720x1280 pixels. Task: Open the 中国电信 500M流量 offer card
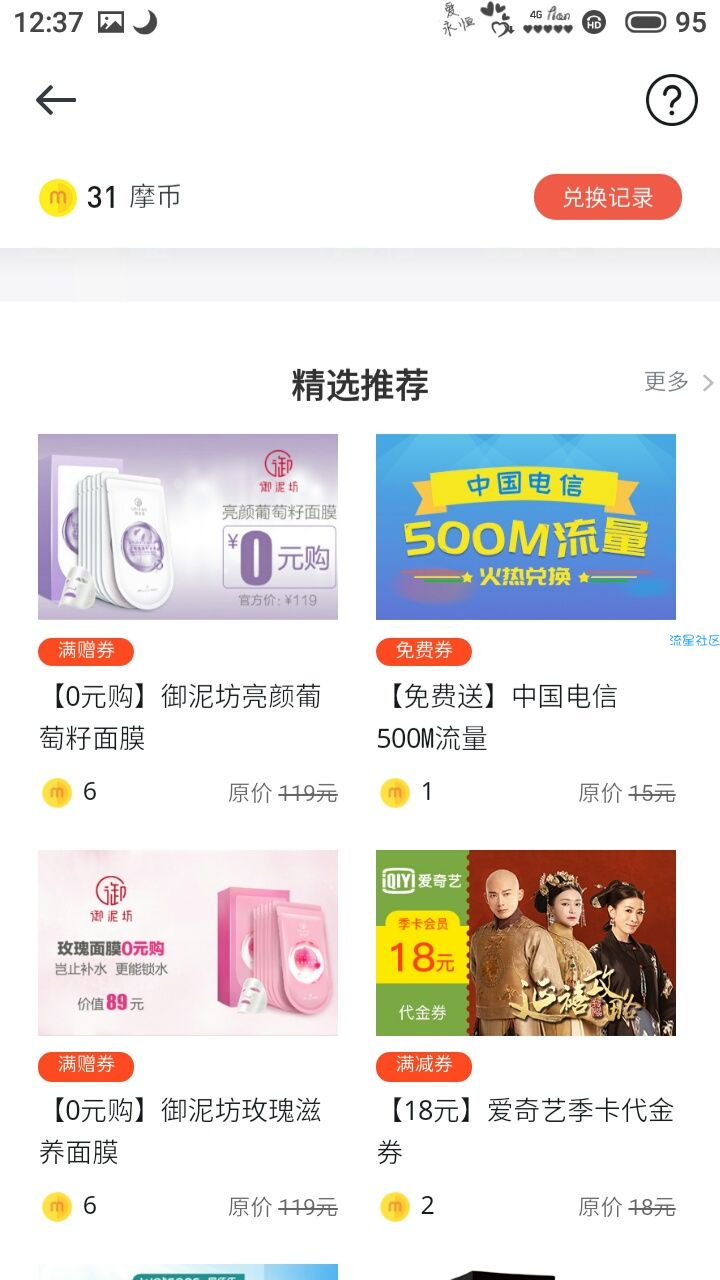(526, 527)
